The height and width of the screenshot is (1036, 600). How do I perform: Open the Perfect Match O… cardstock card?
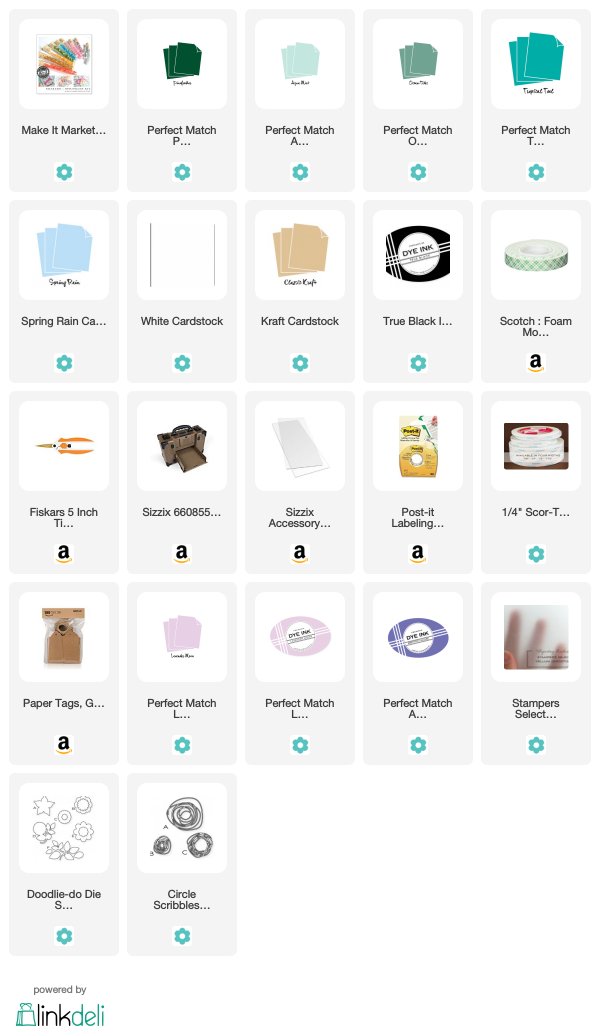click(x=418, y=100)
